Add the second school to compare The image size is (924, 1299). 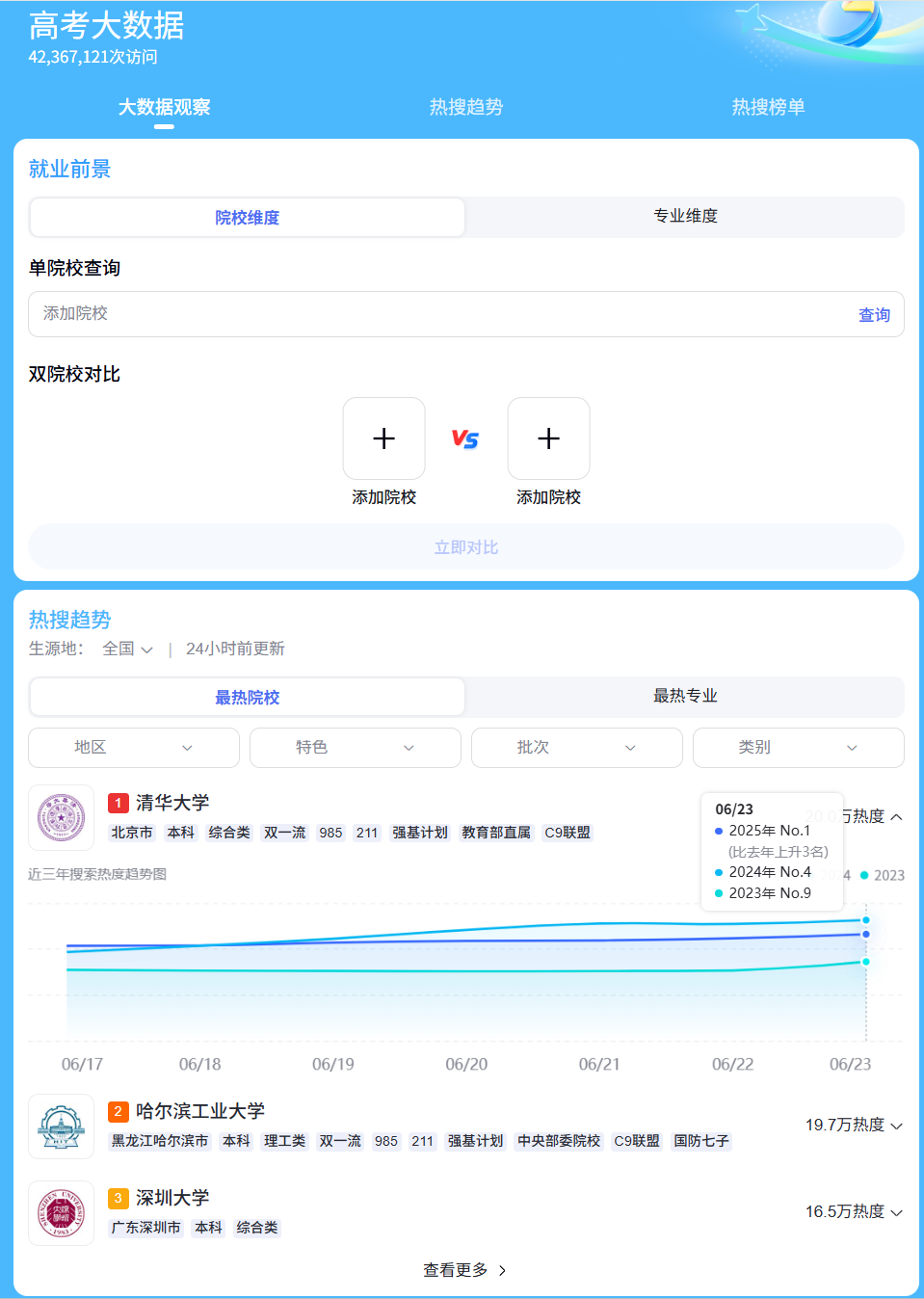(x=548, y=438)
